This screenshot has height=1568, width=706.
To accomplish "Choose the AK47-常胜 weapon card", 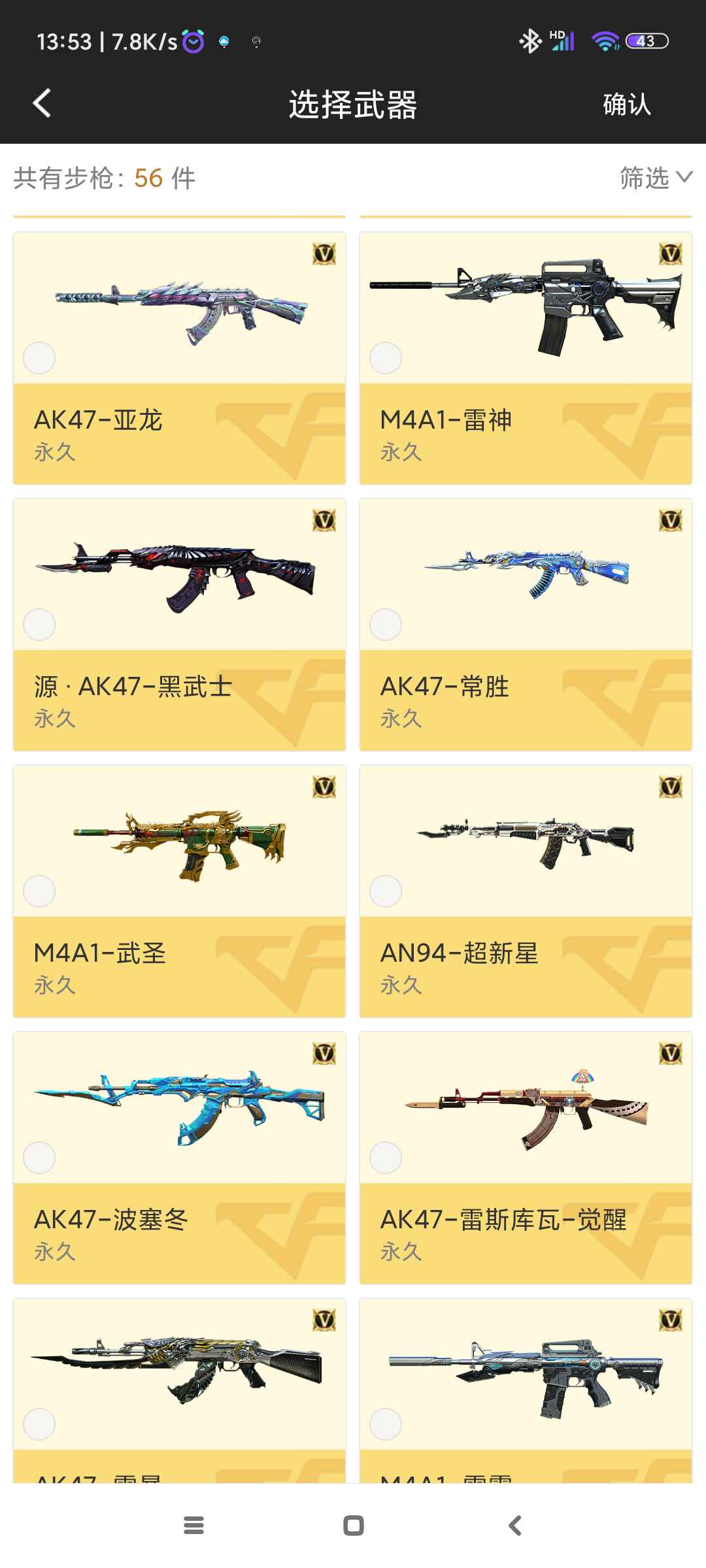I will 526,624.
